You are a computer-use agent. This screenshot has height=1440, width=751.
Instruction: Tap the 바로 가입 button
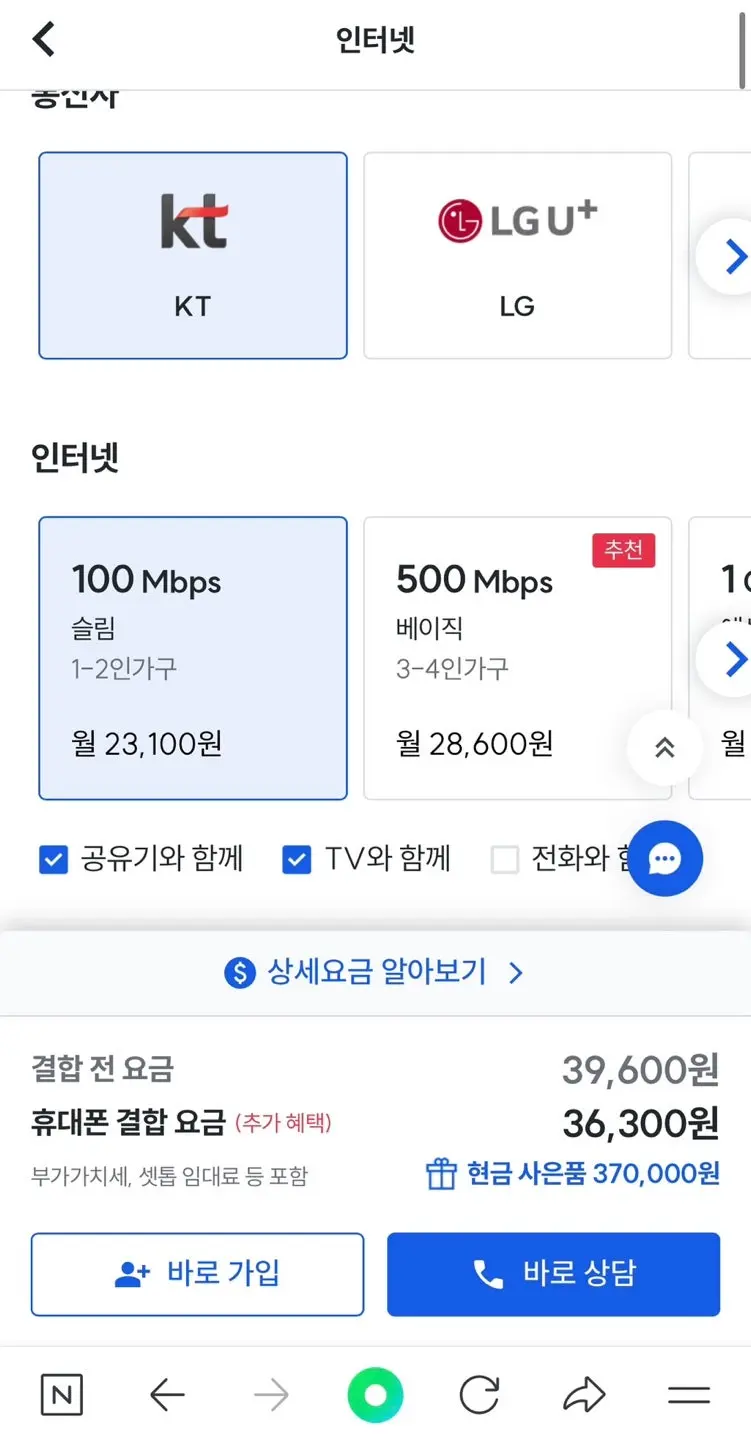[197, 1274]
